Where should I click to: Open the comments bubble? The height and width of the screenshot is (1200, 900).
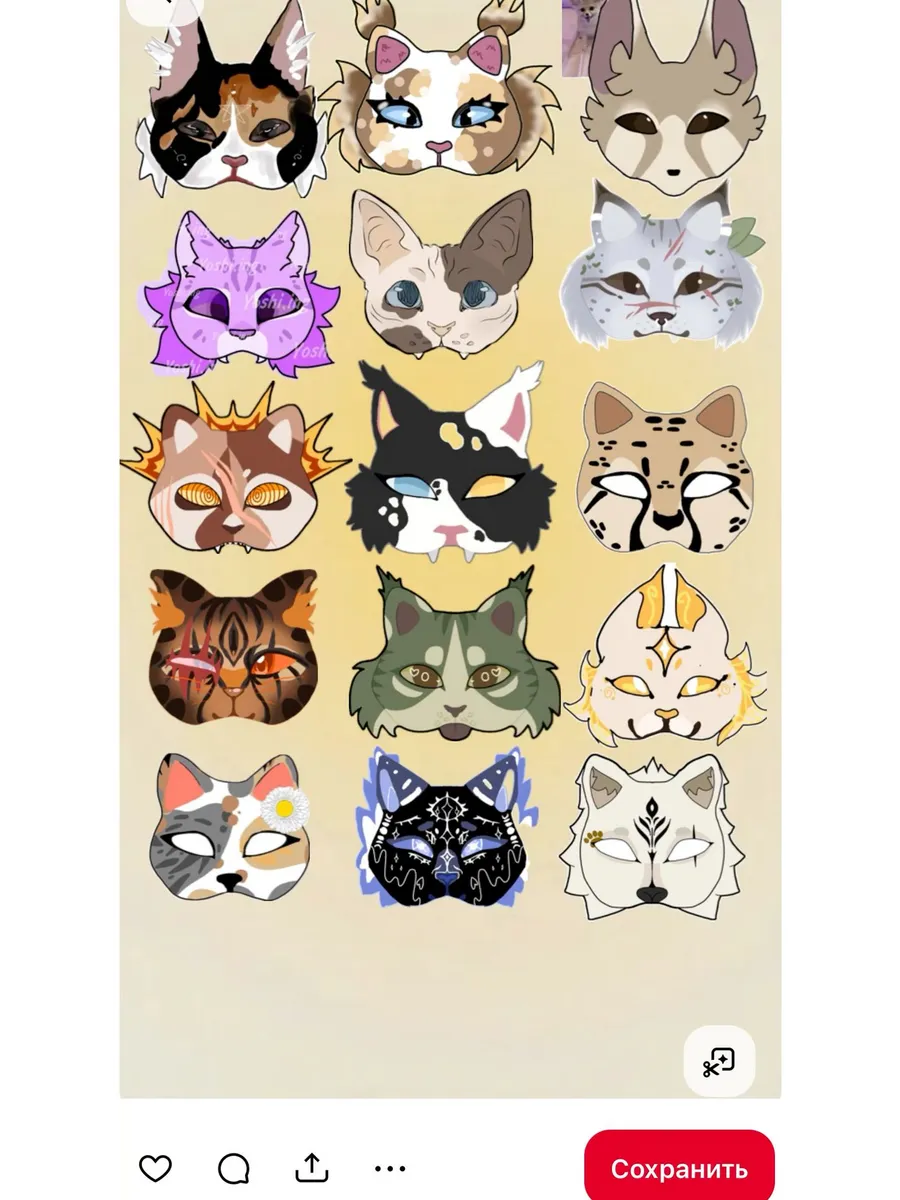233,1167
